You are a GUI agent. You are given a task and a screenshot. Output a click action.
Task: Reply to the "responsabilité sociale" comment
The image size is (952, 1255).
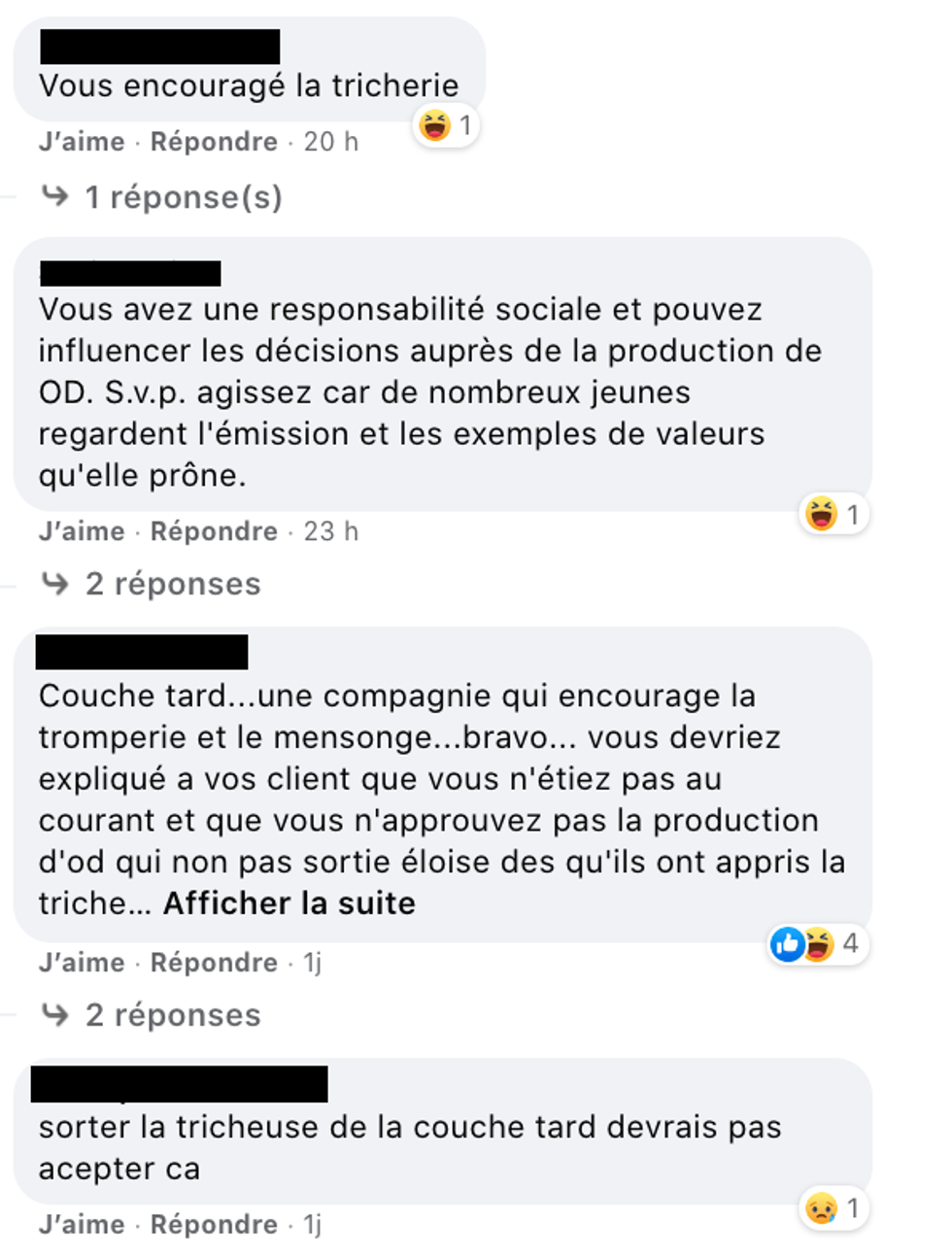coord(214,531)
